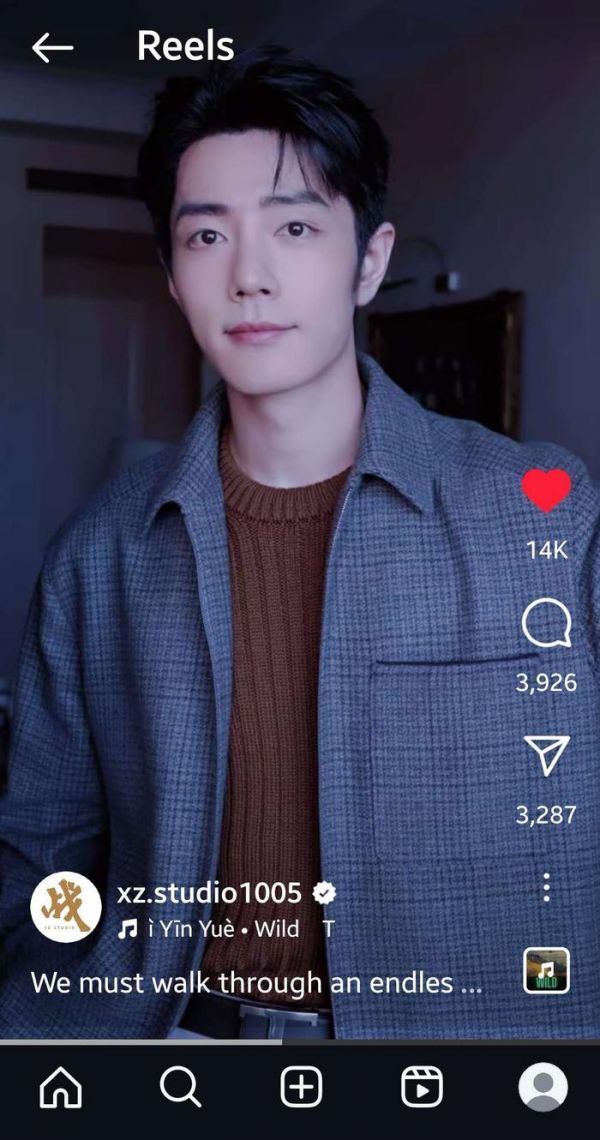Open your Profile tab
This screenshot has height=1140, width=600.
pyautogui.click(x=543, y=1087)
